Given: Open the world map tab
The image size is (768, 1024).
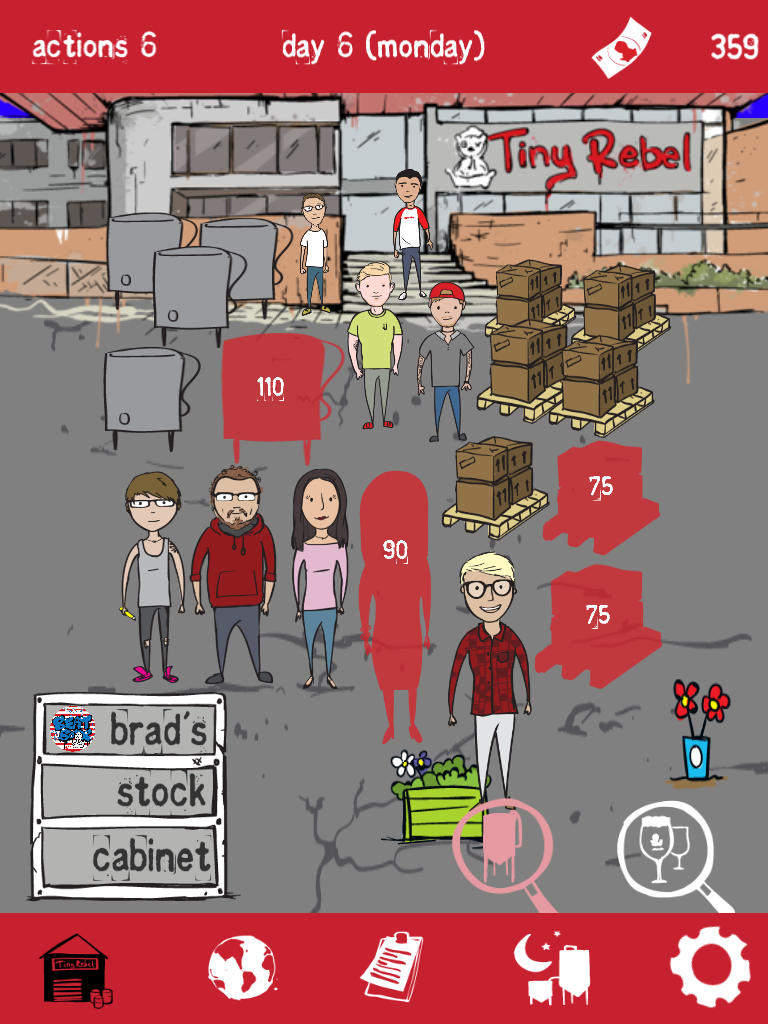Looking at the screenshot, I should tap(241, 968).
